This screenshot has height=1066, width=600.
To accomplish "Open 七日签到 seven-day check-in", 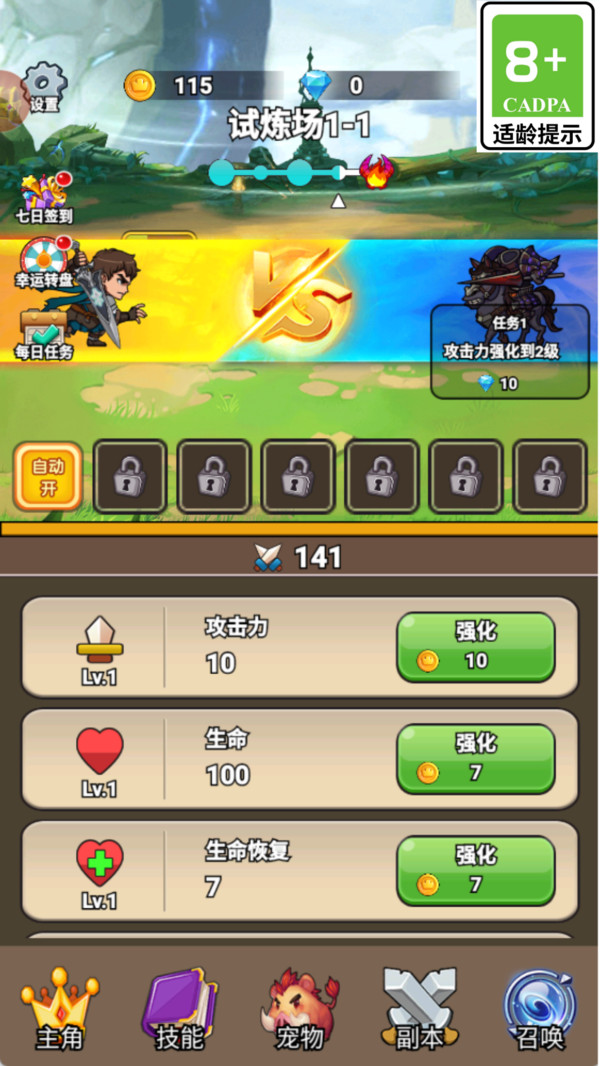I will [x=44, y=196].
